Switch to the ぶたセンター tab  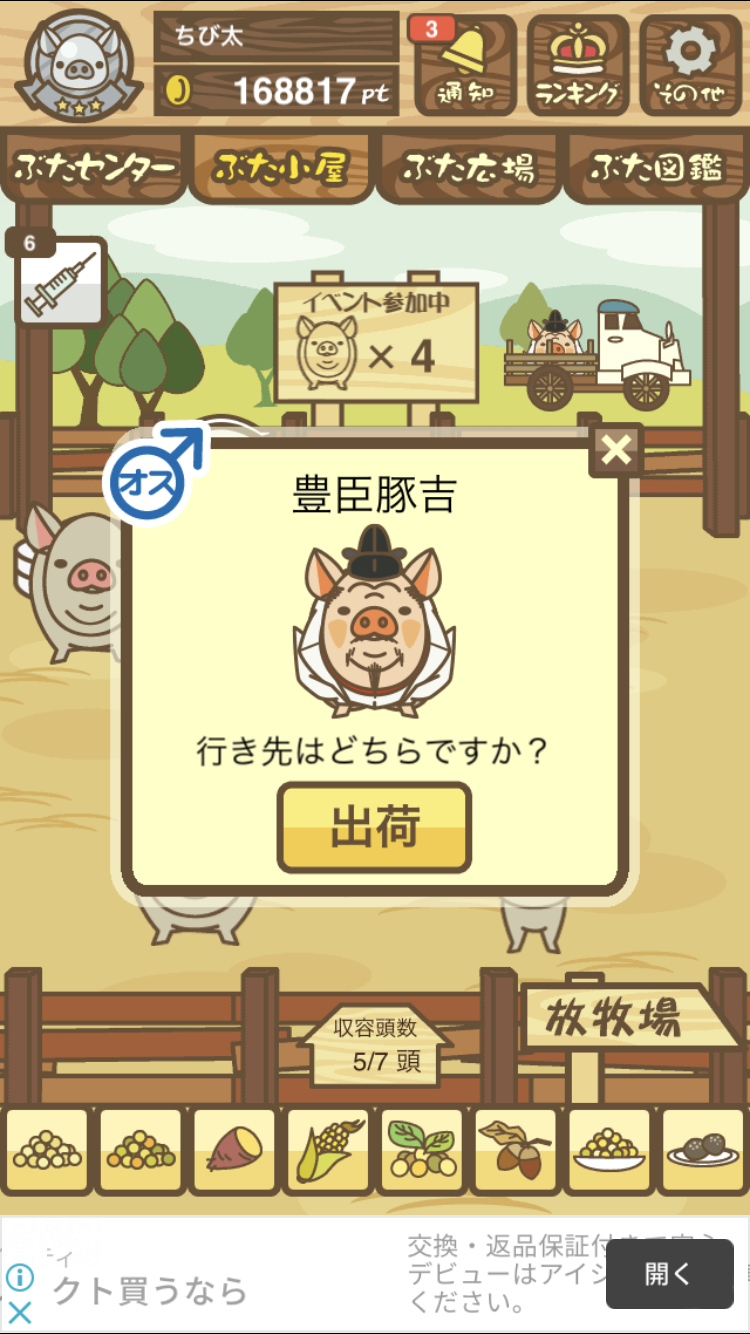[94, 168]
